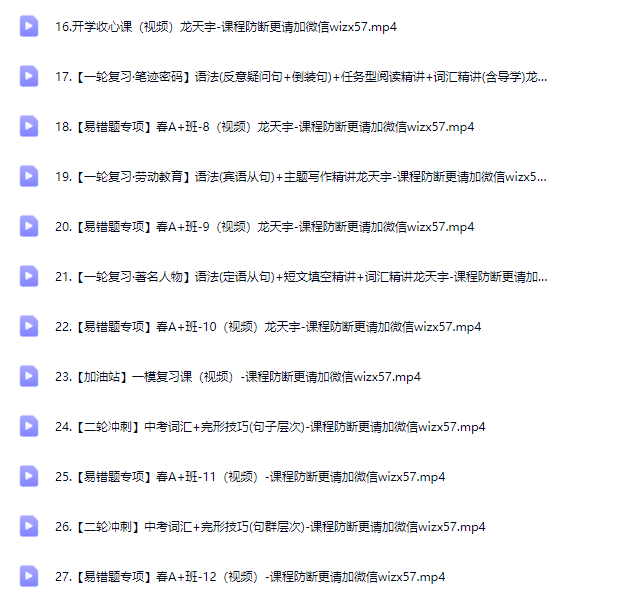The width and height of the screenshot is (627, 605).
Task: Play video 22 易错题专项 春A+班-10
Action: pyautogui.click(x=268, y=327)
